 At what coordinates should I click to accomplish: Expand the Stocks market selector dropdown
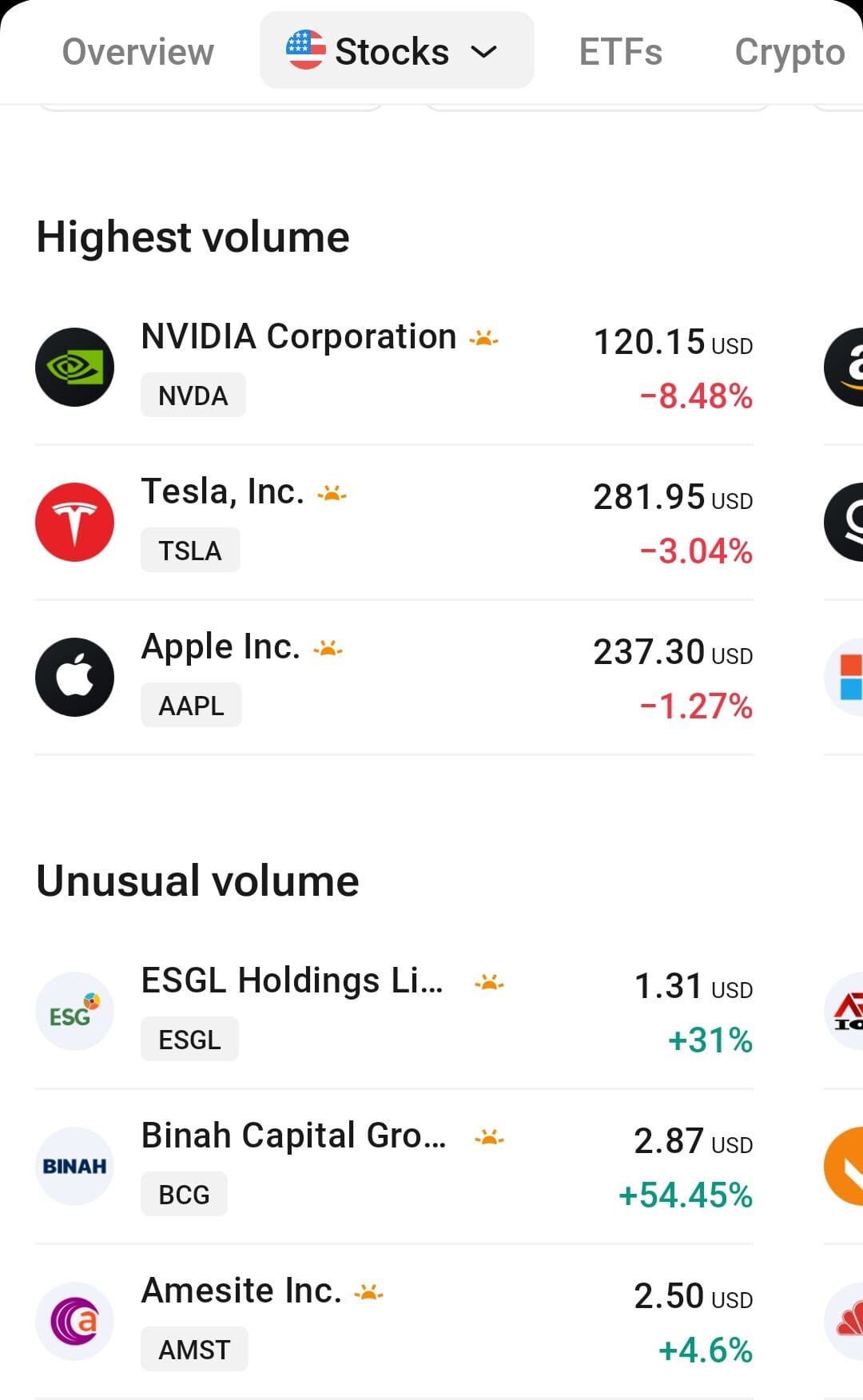[x=484, y=51]
